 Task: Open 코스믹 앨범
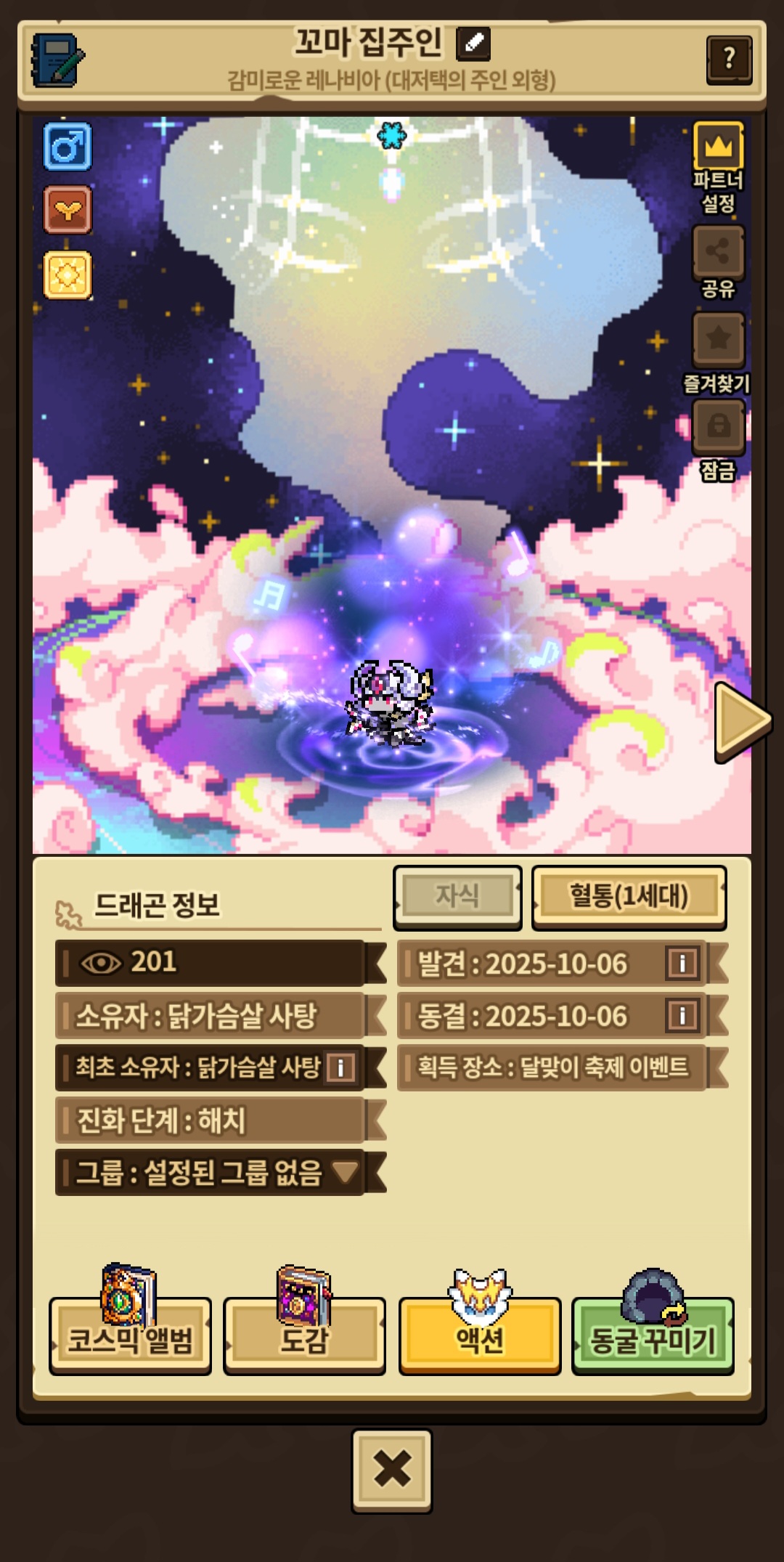click(131, 1337)
